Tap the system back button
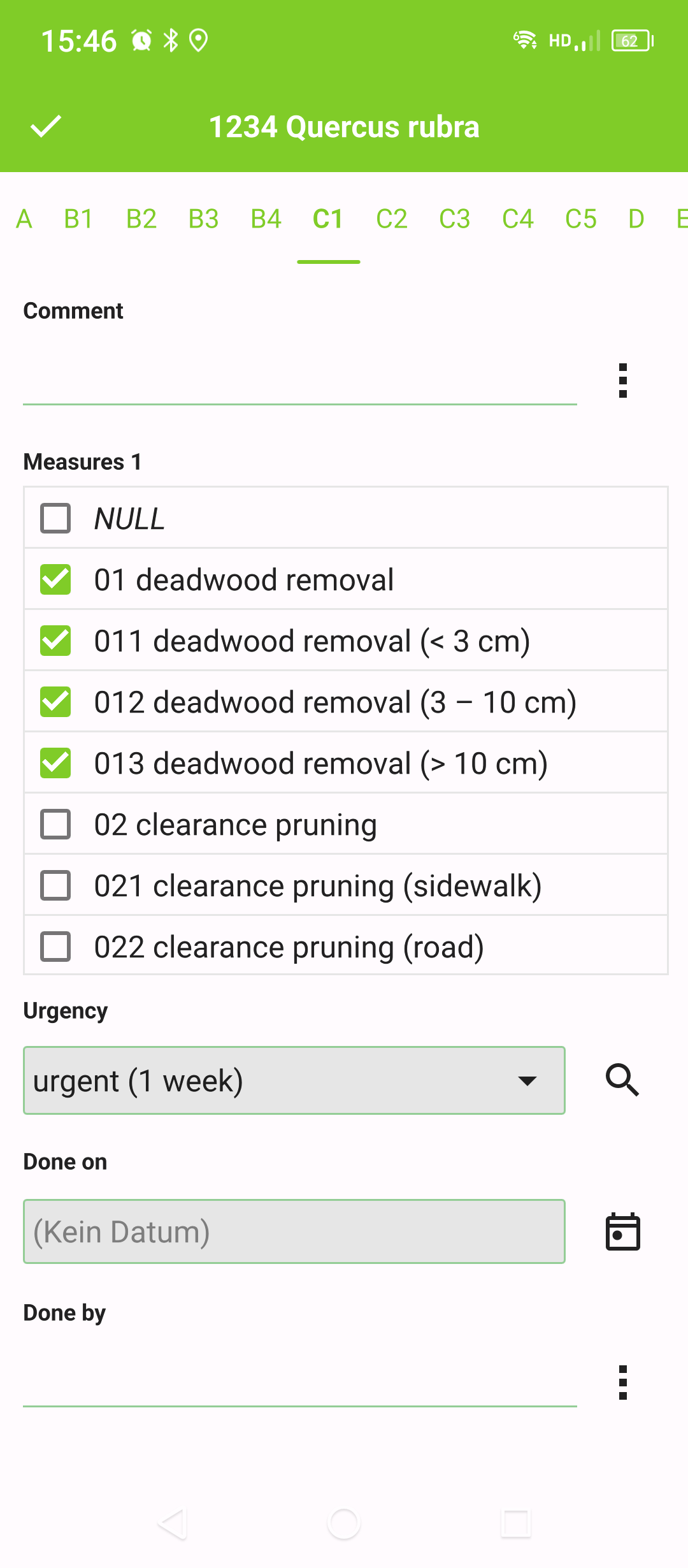The height and width of the screenshot is (1568, 688). pos(172,1524)
